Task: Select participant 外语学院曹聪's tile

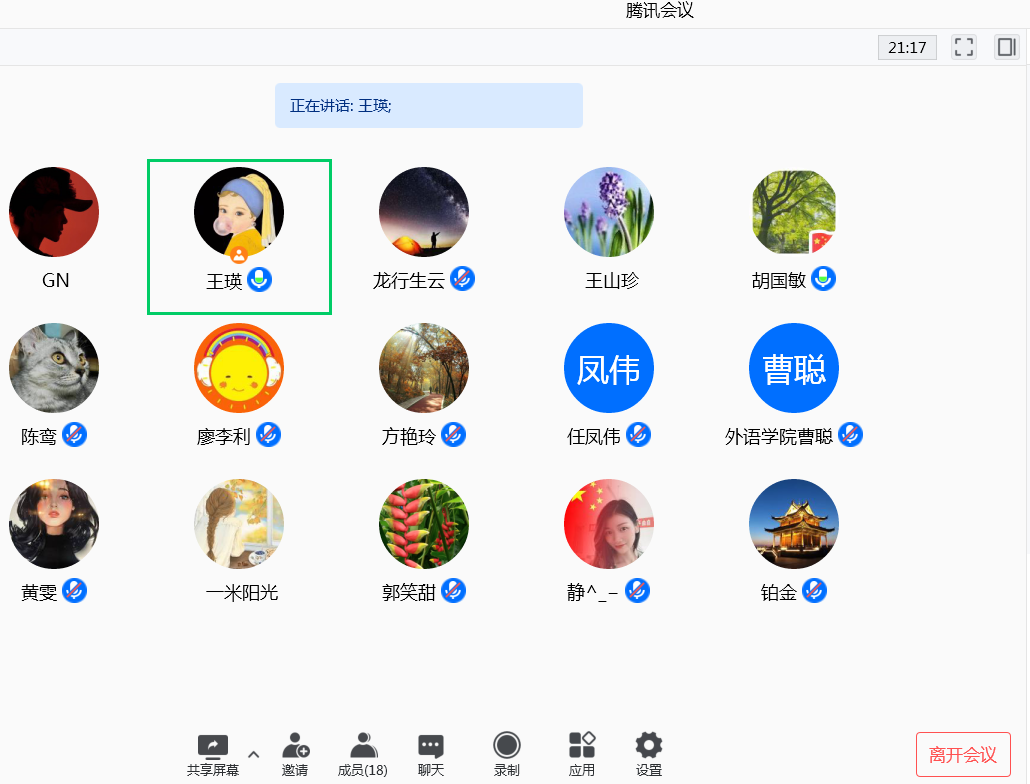Action: tap(793, 368)
